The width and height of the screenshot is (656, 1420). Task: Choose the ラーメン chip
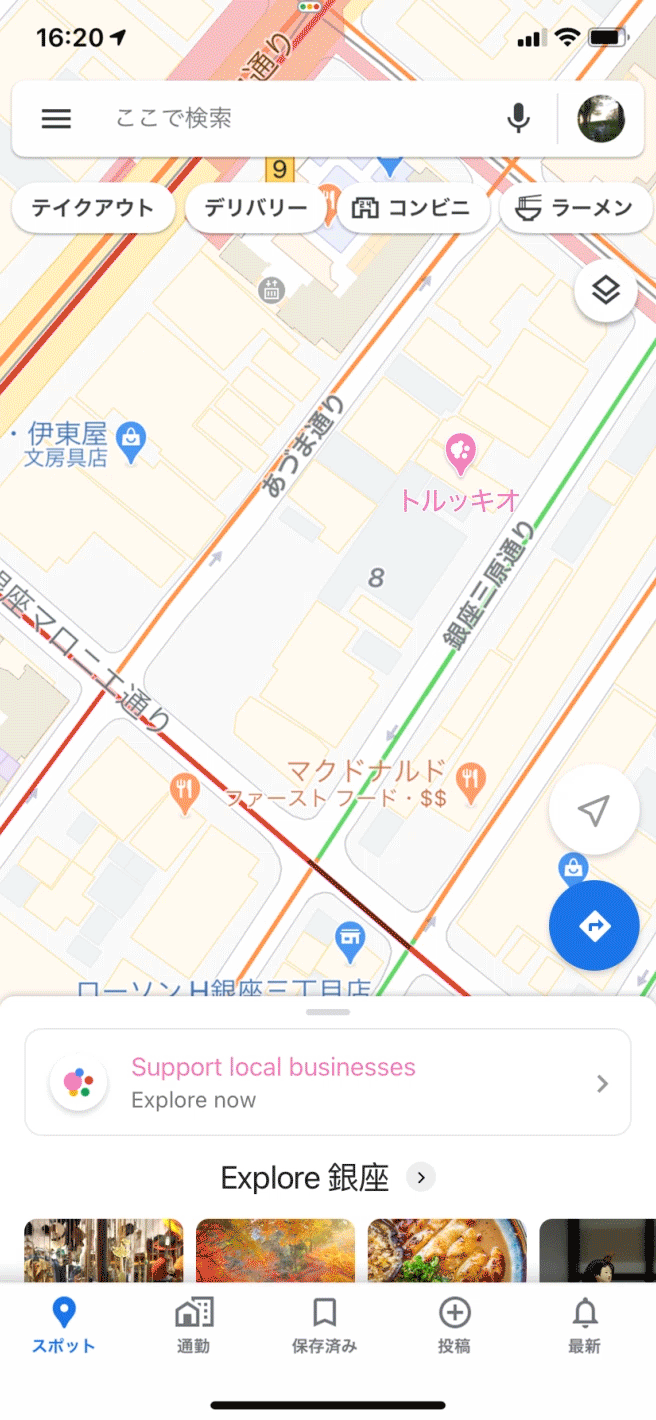[x=575, y=208]
